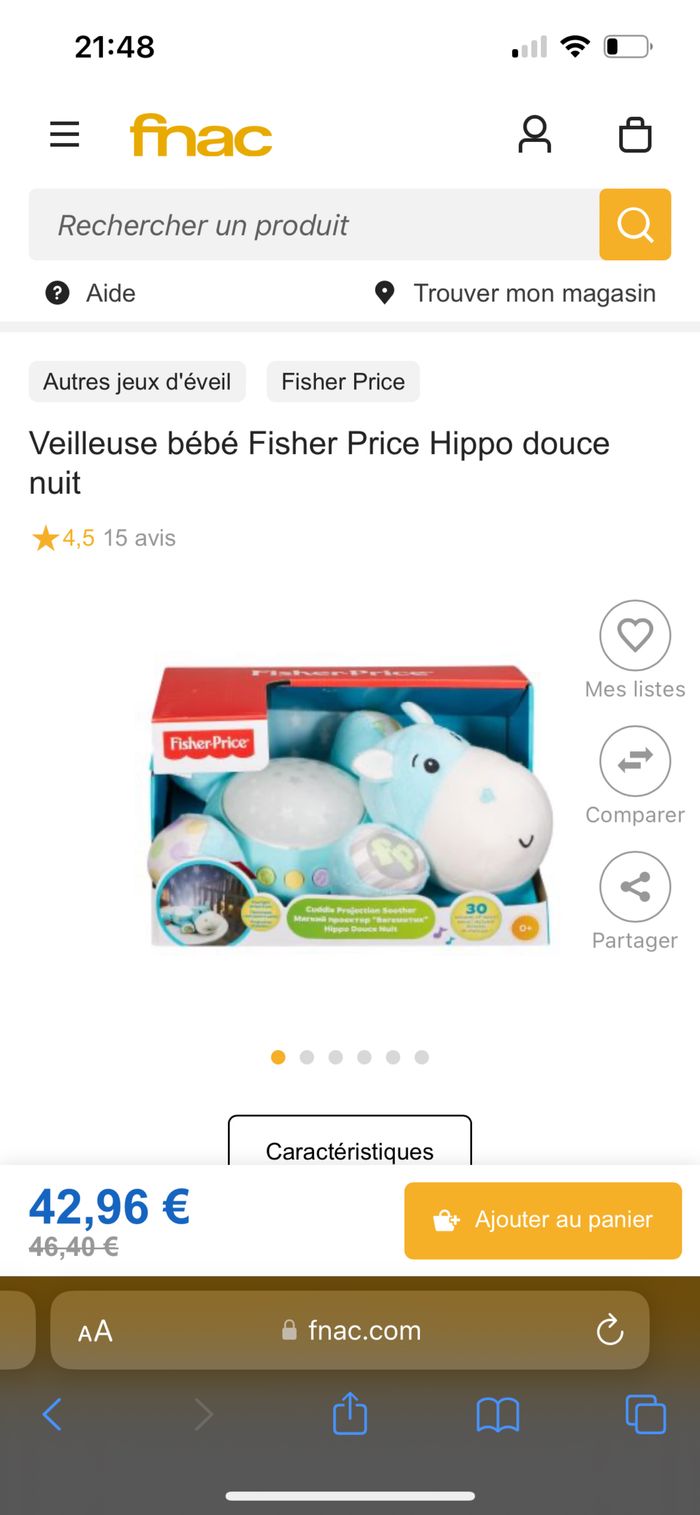Open the user account icon

click(x=534, y=134)
